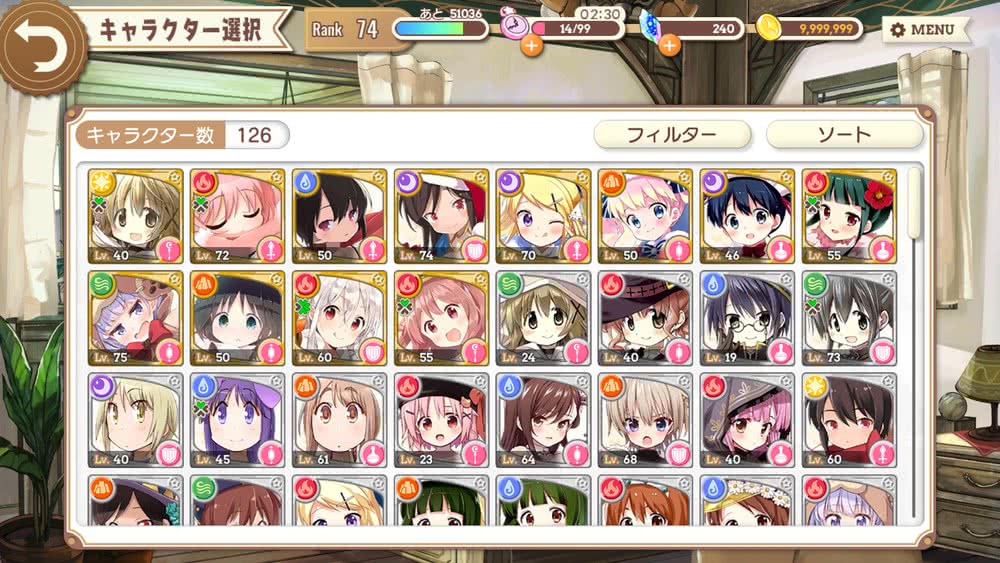Add gems with the plus under 240
Screen dimensions: 1000x563
tap(669, 45)
